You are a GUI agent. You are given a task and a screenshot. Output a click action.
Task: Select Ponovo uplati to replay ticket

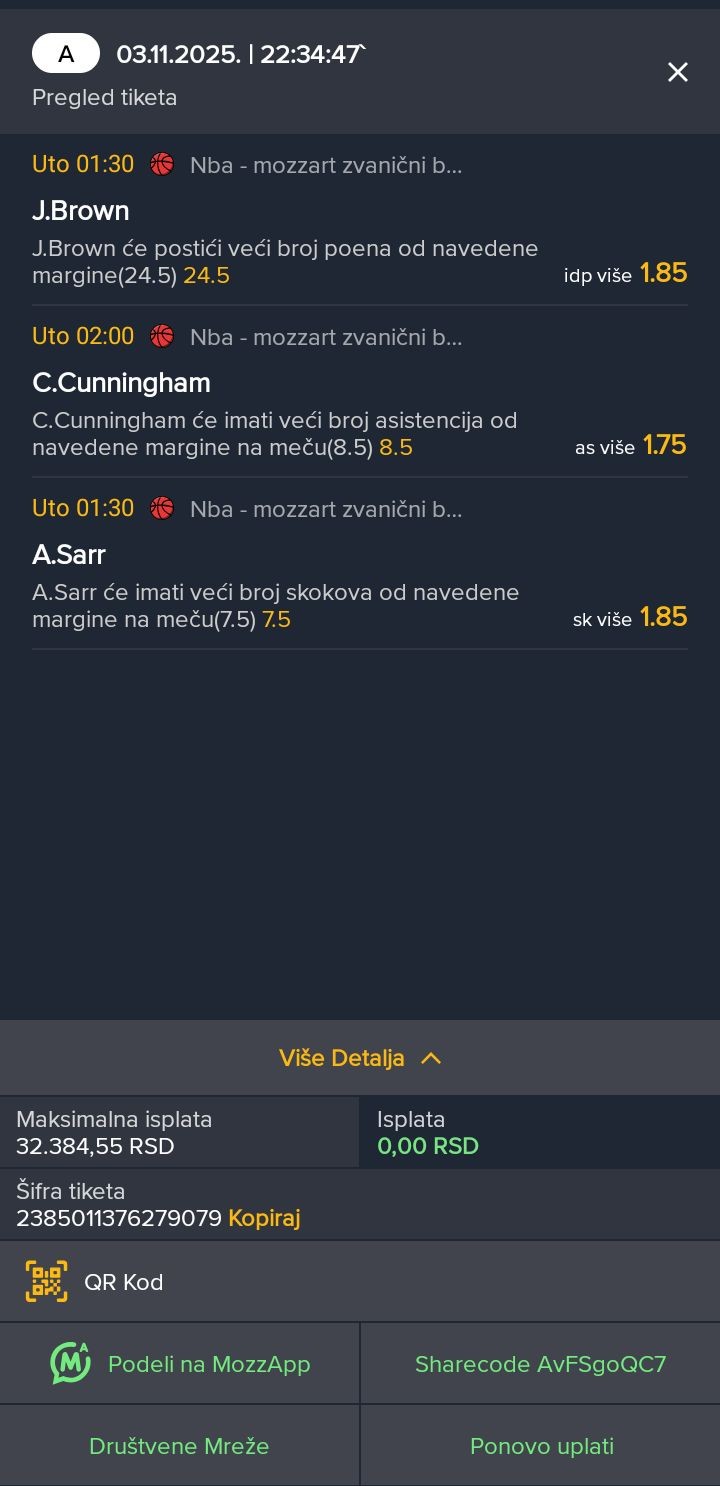(x=541, y=1446)
